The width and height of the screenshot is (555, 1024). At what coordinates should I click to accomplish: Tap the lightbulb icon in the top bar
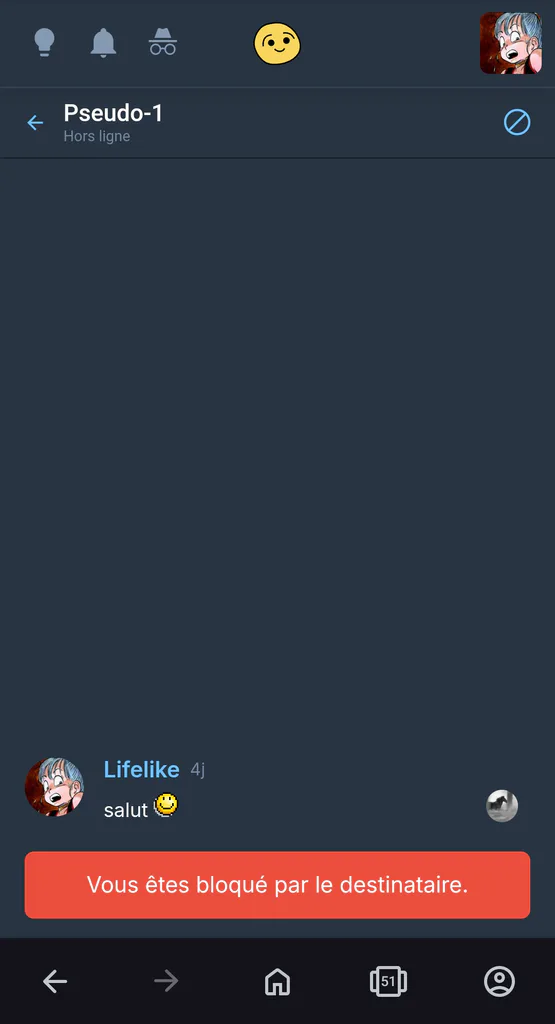(x=44, y=43)
